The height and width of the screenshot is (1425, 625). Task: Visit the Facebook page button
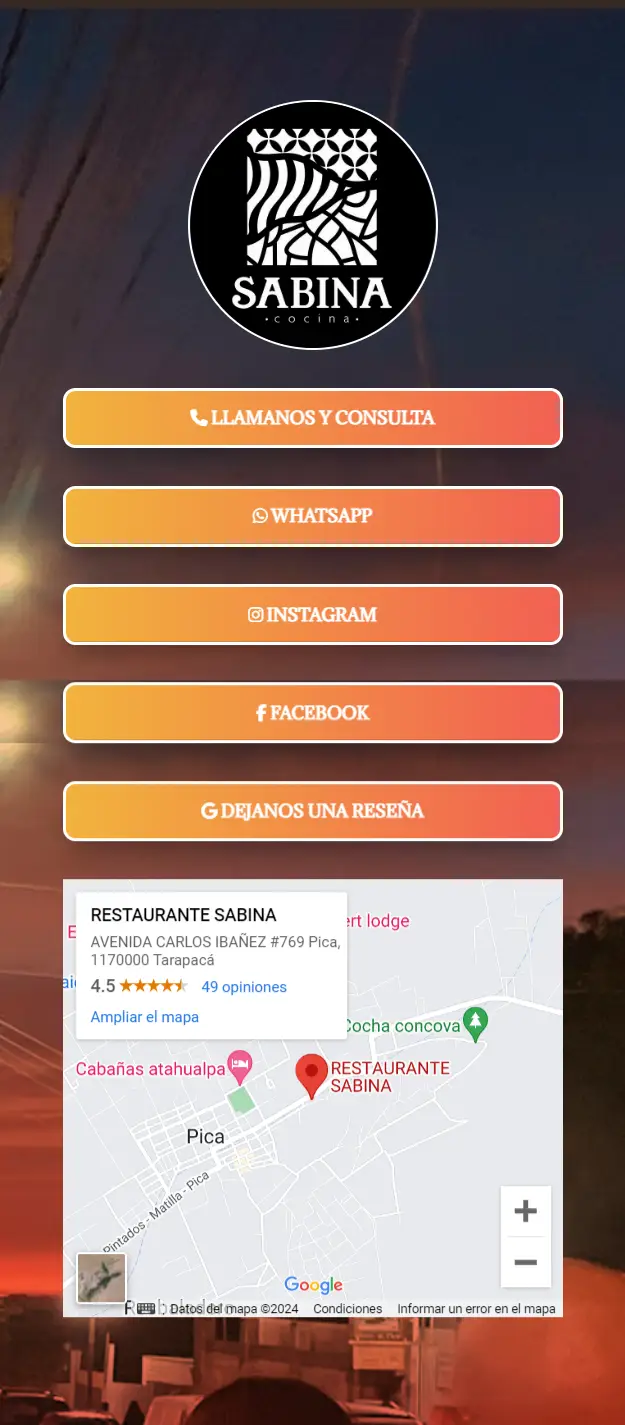click(x=312, y=713)
